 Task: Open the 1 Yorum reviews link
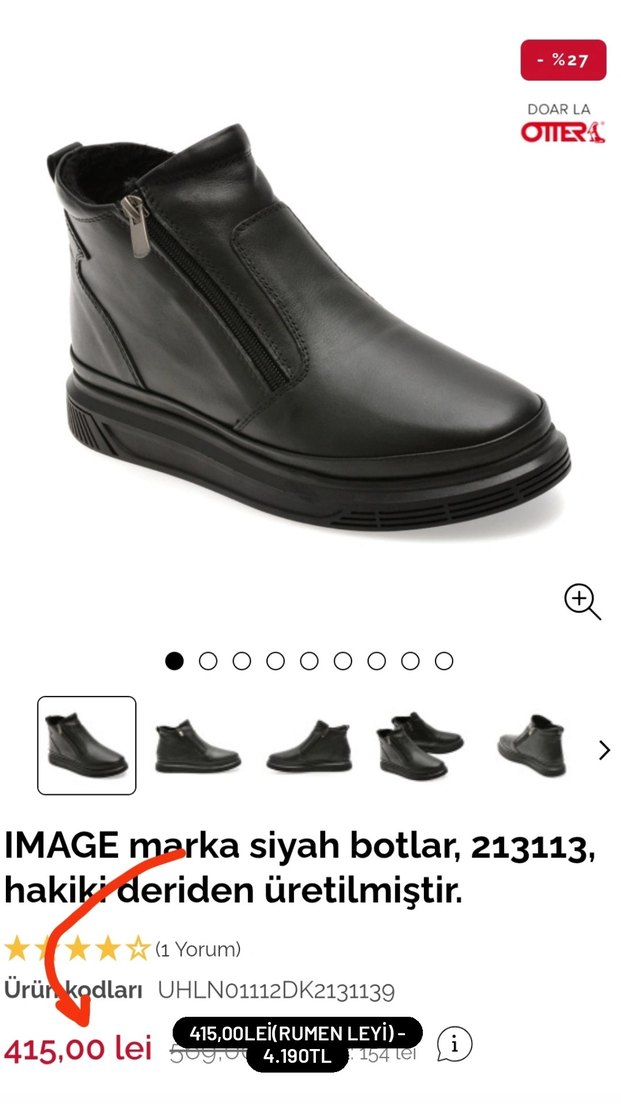(198, 949)
